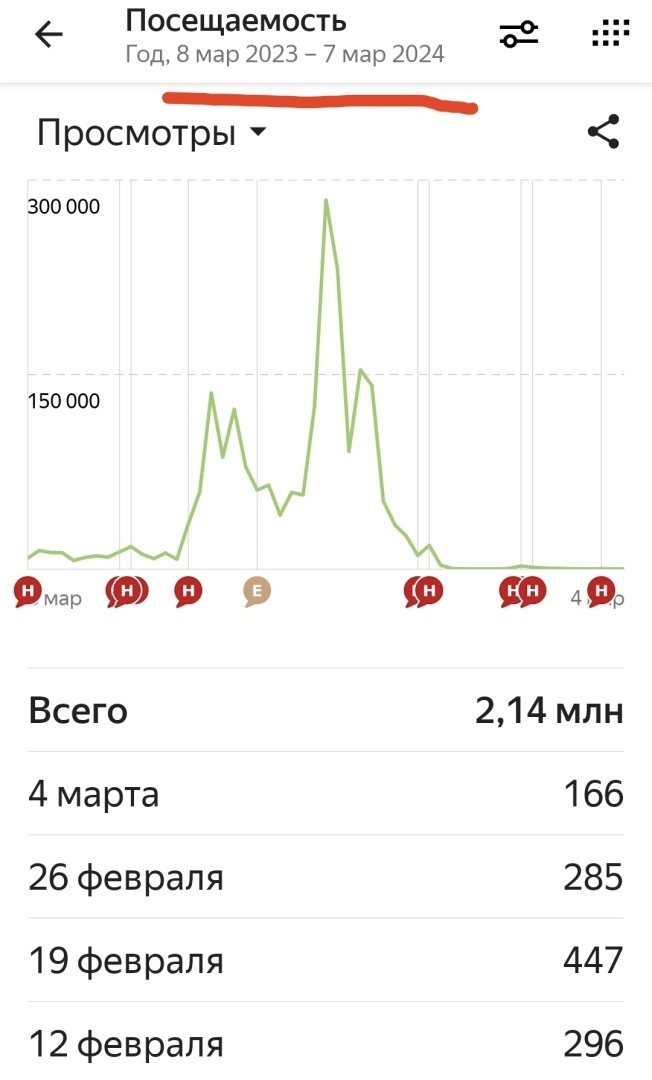This screenshot has height=1080, width=652.
Task: Open the beige E annotation on the chart
Action: (x=257, y=592)
